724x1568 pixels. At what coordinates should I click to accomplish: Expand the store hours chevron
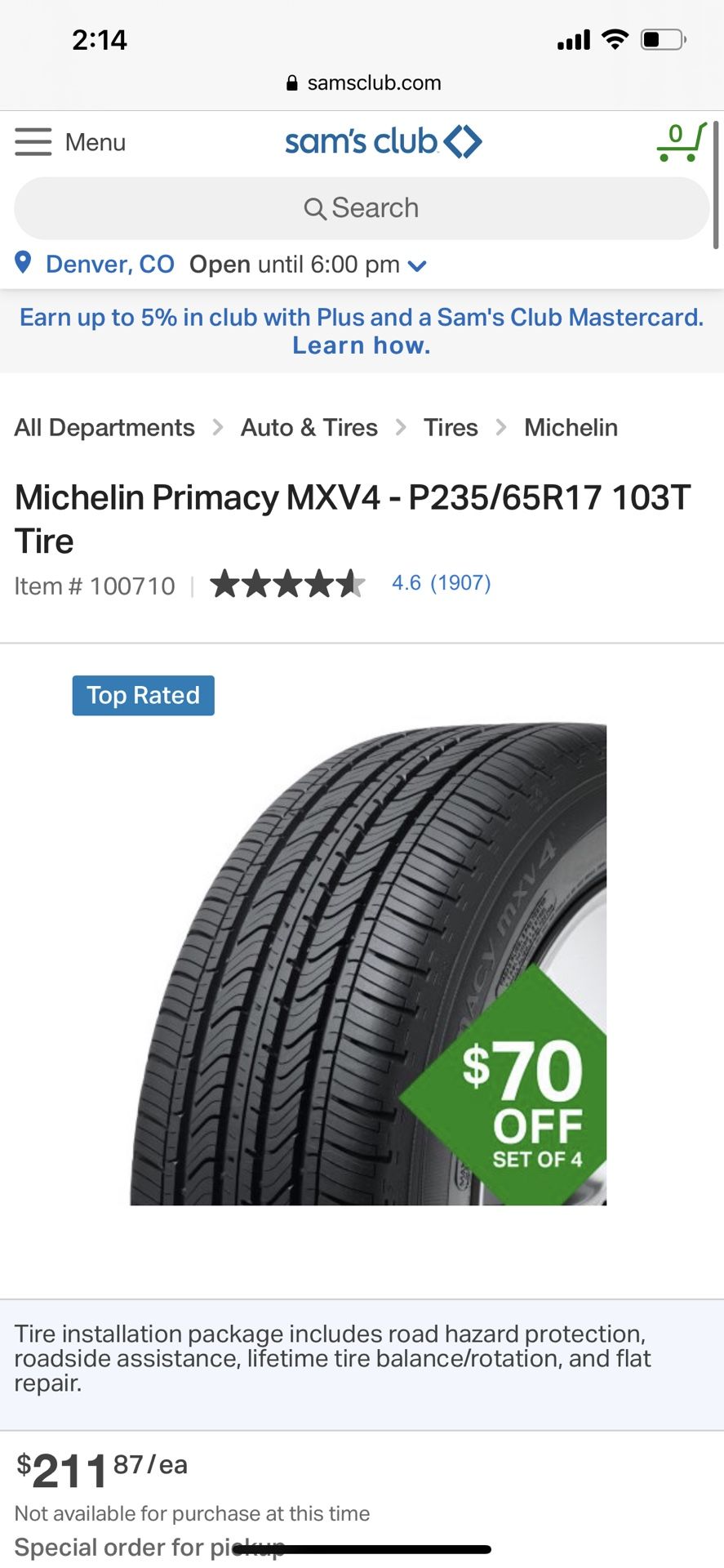tap(416, 265)
